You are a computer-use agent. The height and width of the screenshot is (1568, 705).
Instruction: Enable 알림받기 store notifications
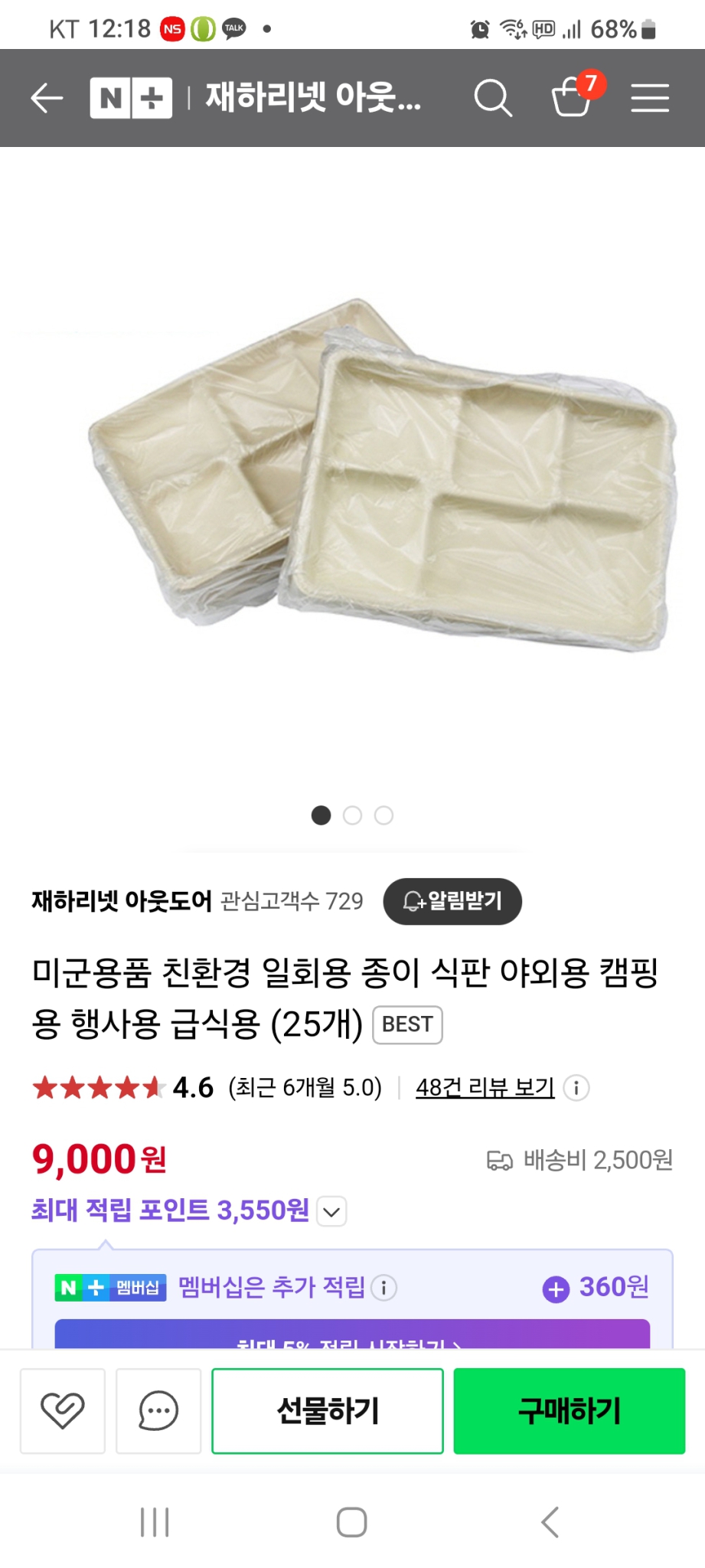coord(452,902)
